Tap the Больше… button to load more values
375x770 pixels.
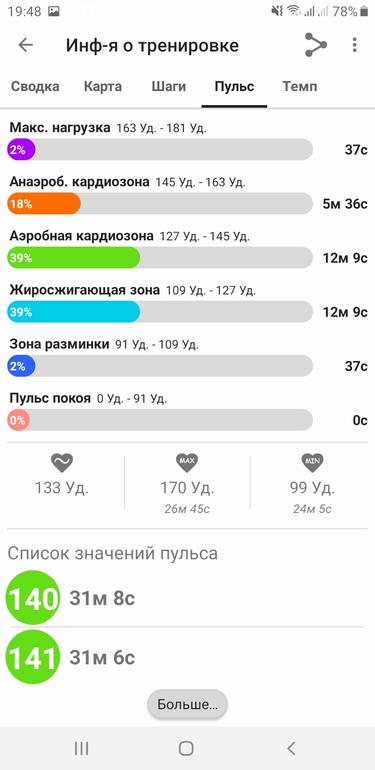tap(188, 705)
